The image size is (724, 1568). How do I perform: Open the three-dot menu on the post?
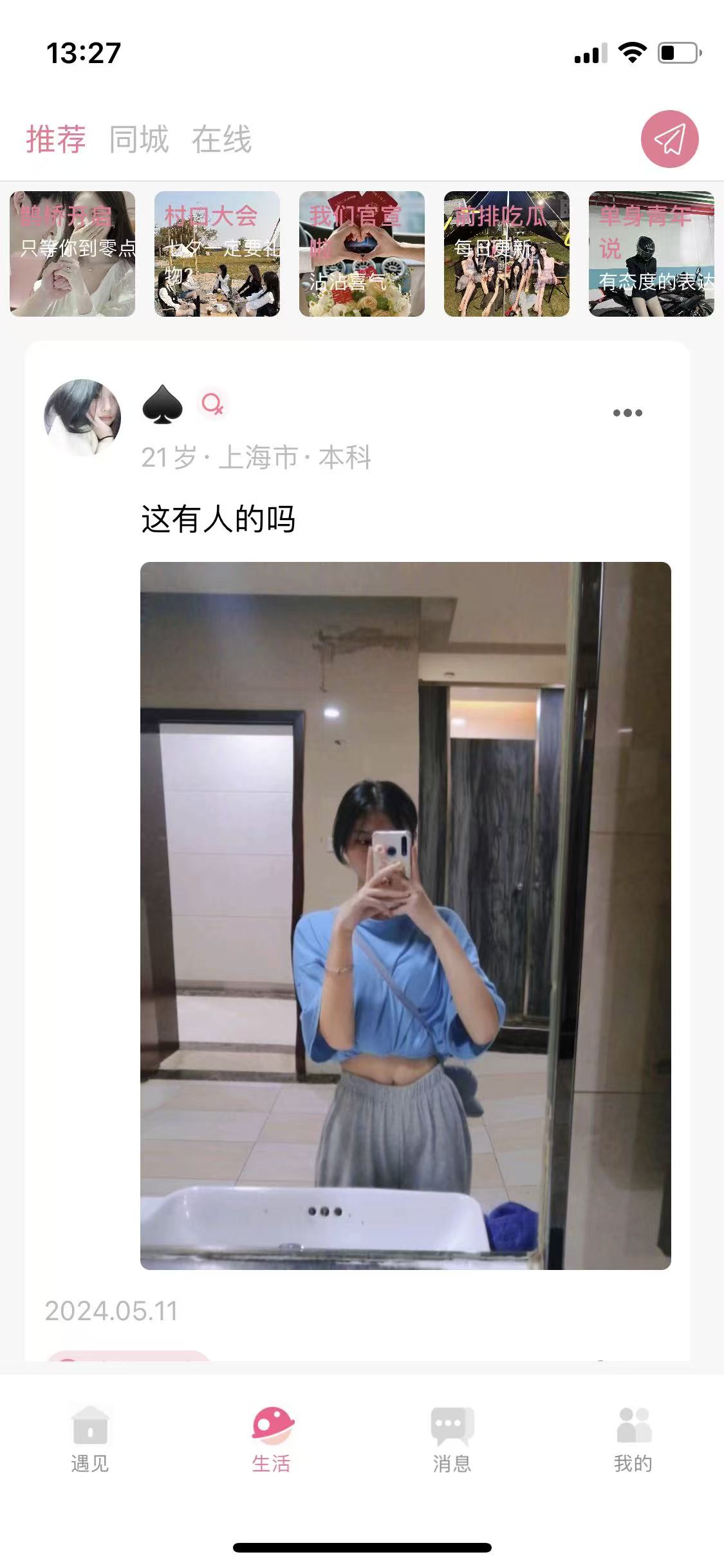pos(627,413)
